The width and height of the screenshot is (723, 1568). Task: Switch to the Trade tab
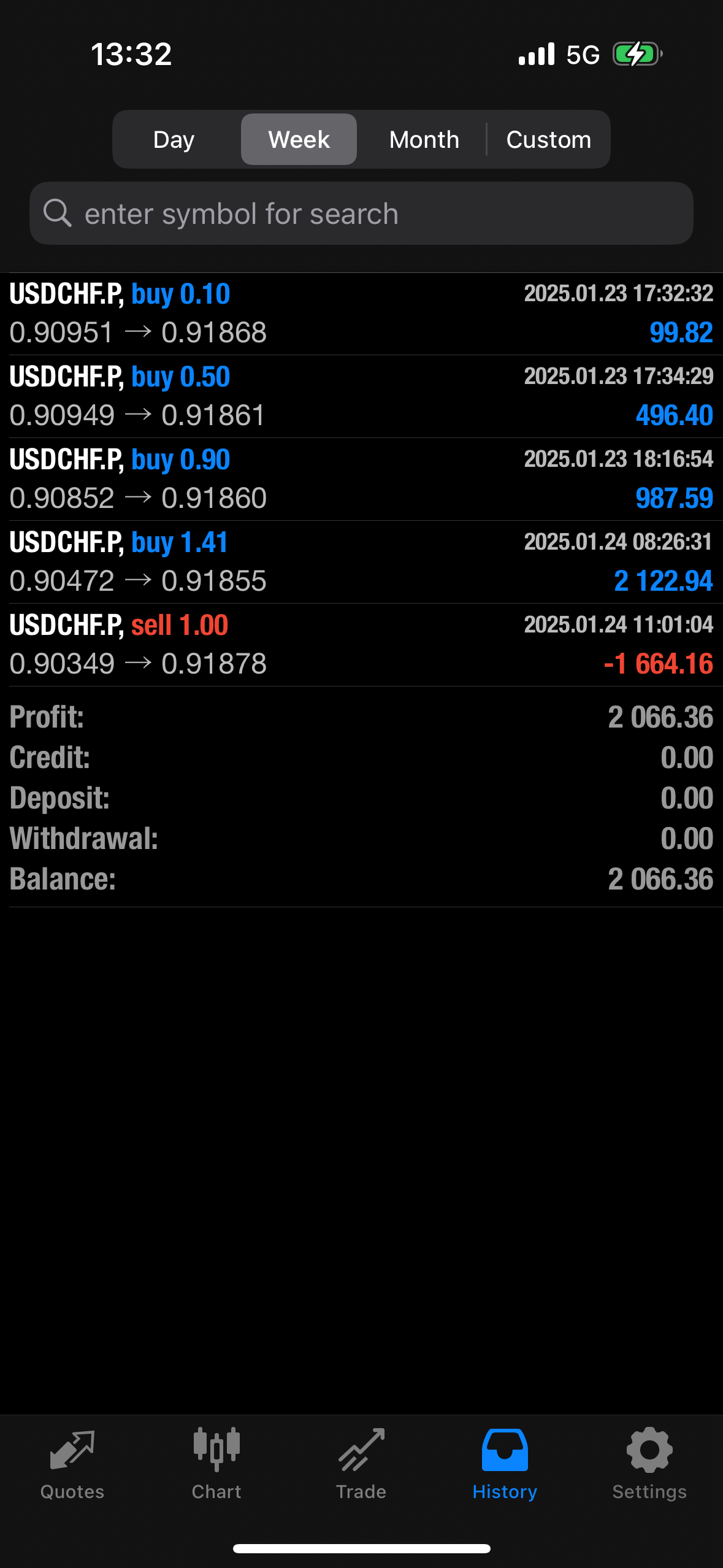point(361,1464)
